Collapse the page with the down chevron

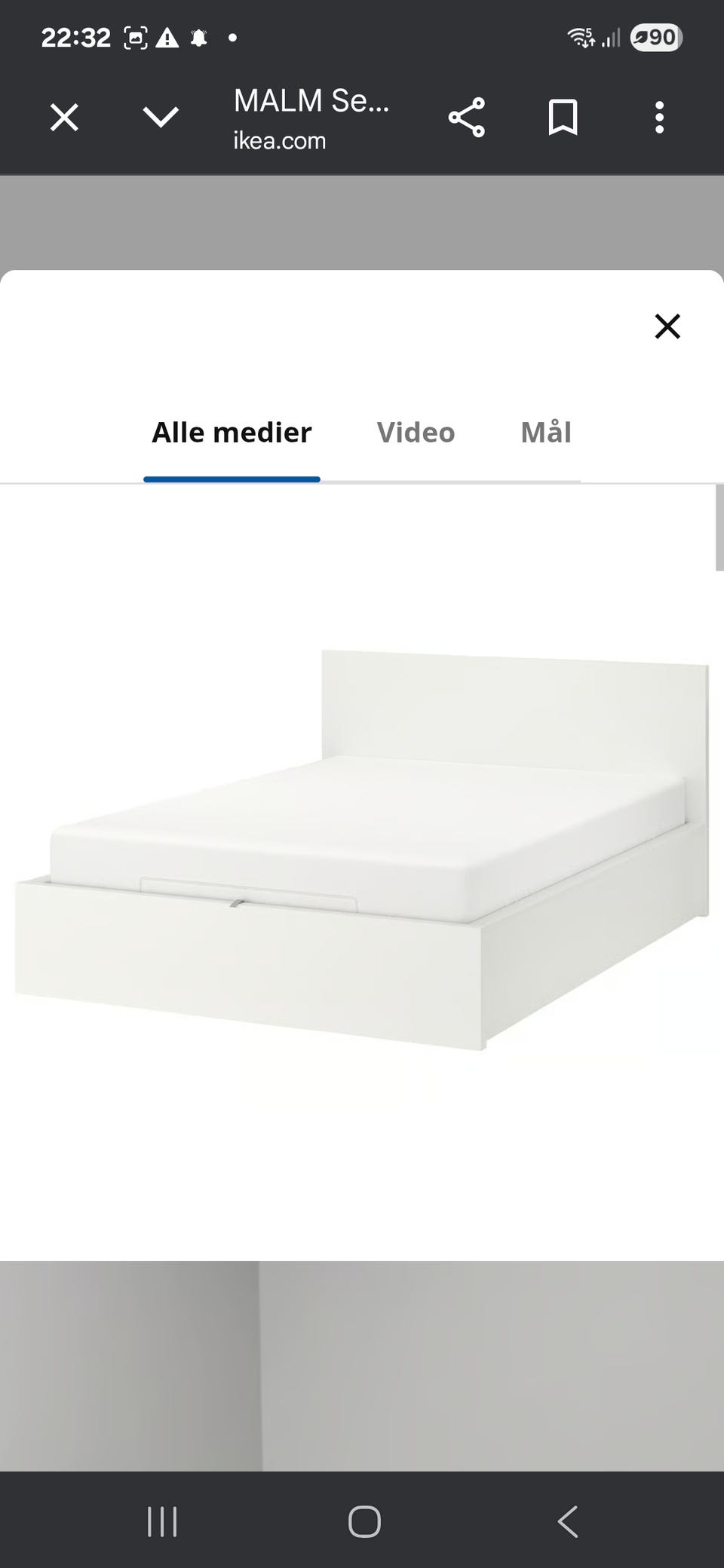tap(160, 117)
